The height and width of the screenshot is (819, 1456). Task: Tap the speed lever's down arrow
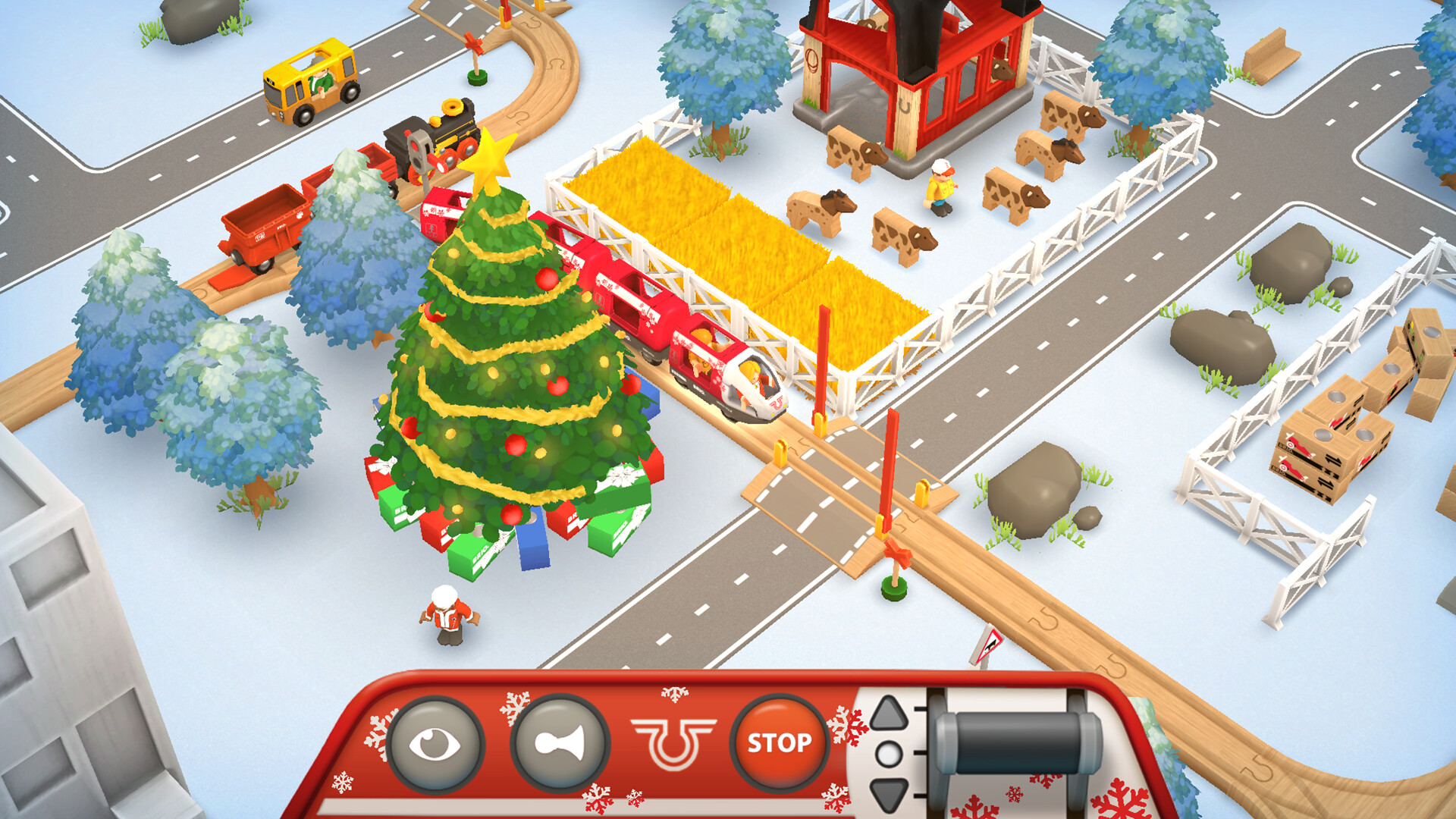coord(888,794)
